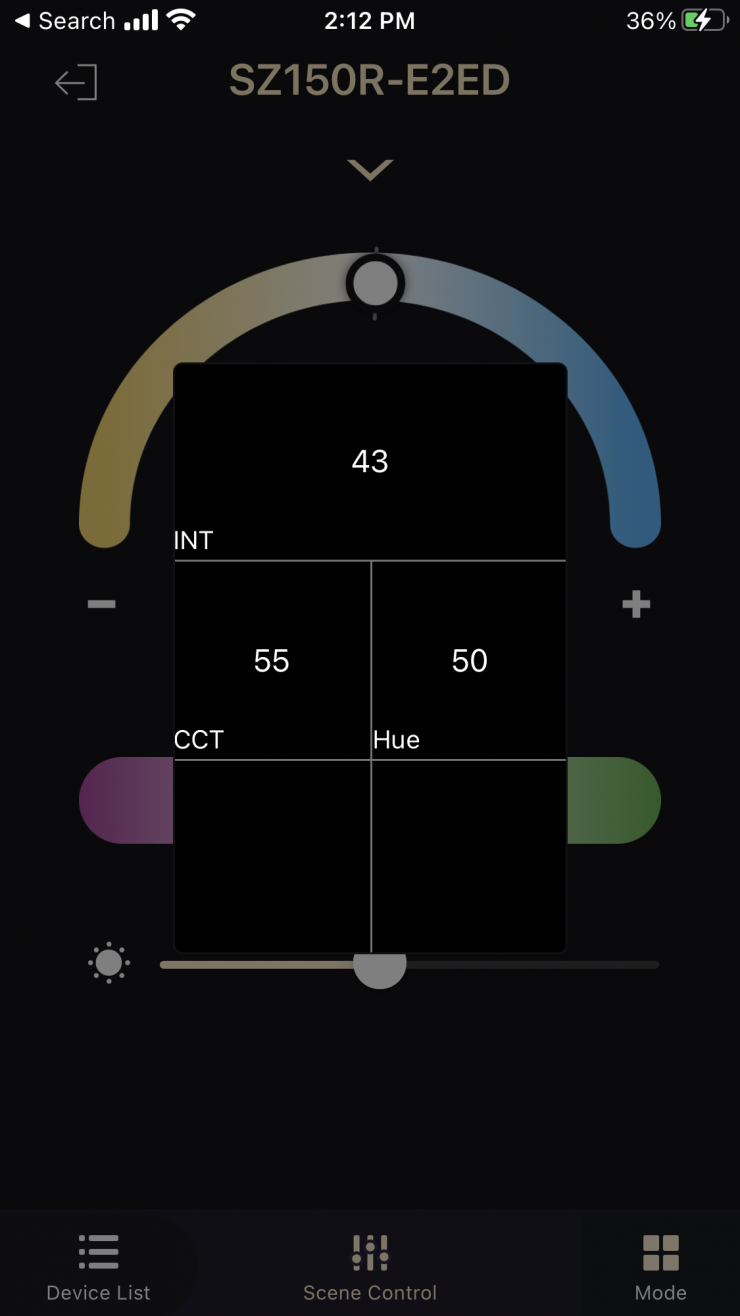This screenshot has height=1316, width=740.
Task: Tap the brightness slider handle
Action: pos(380,967)
